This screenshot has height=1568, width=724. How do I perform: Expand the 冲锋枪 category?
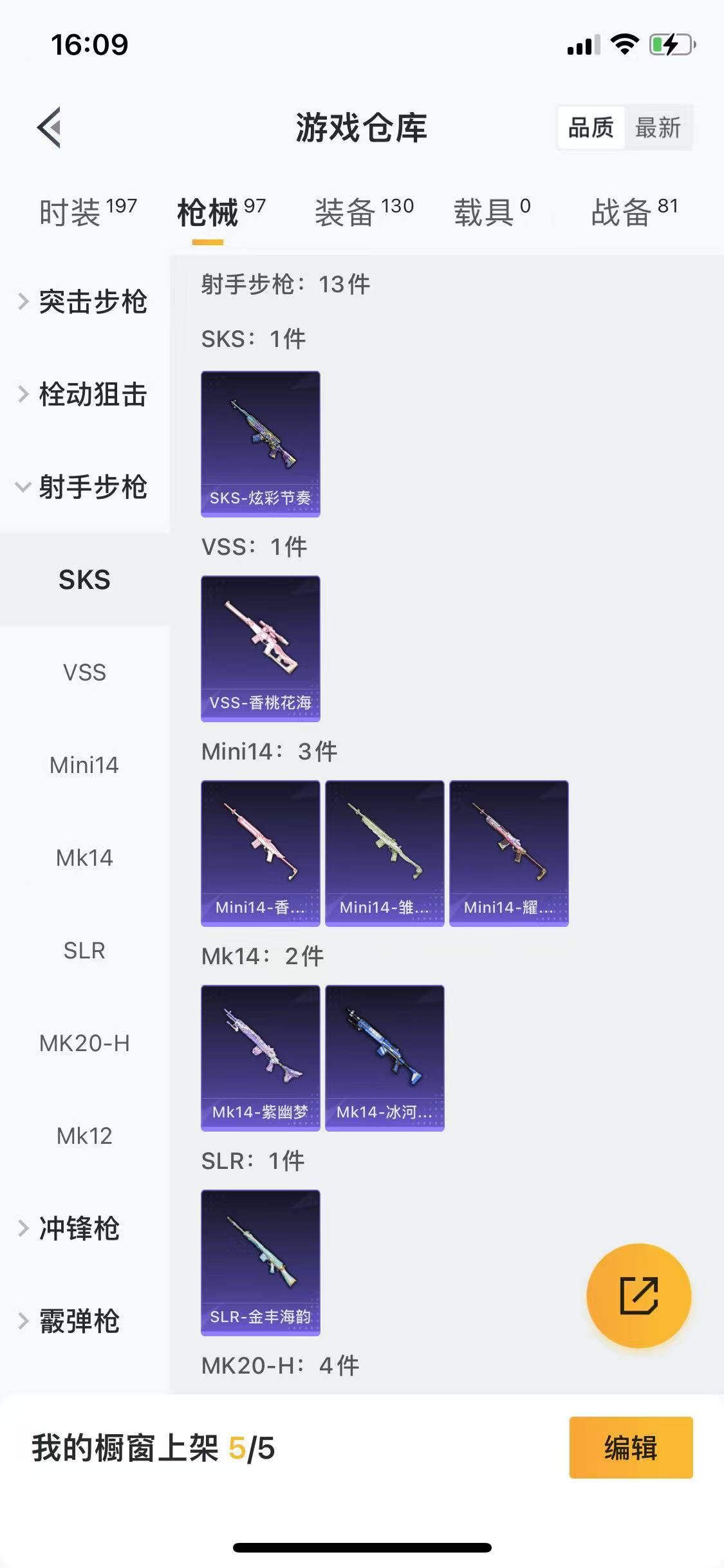coord(71,1228)
